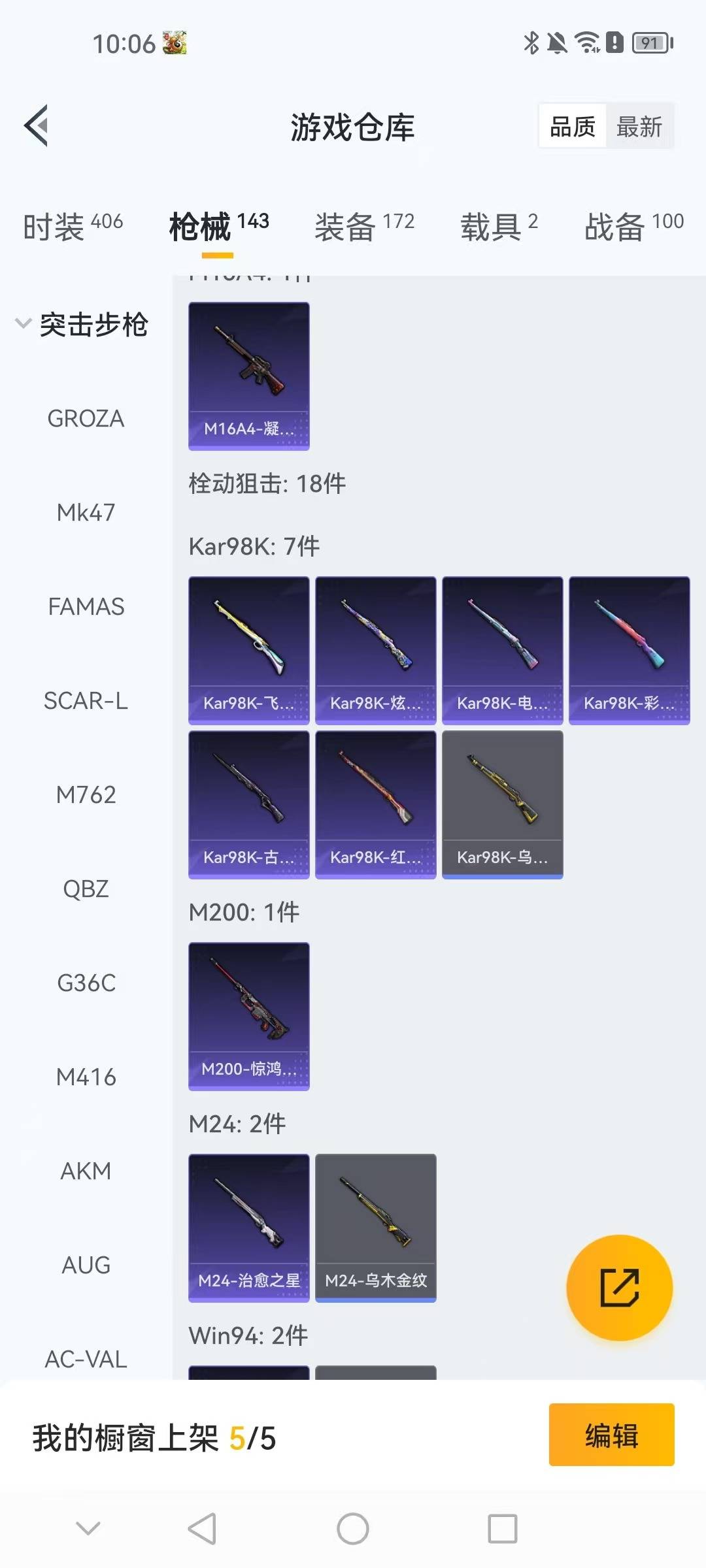Select the QBZ category

click(x=85, y=889)
